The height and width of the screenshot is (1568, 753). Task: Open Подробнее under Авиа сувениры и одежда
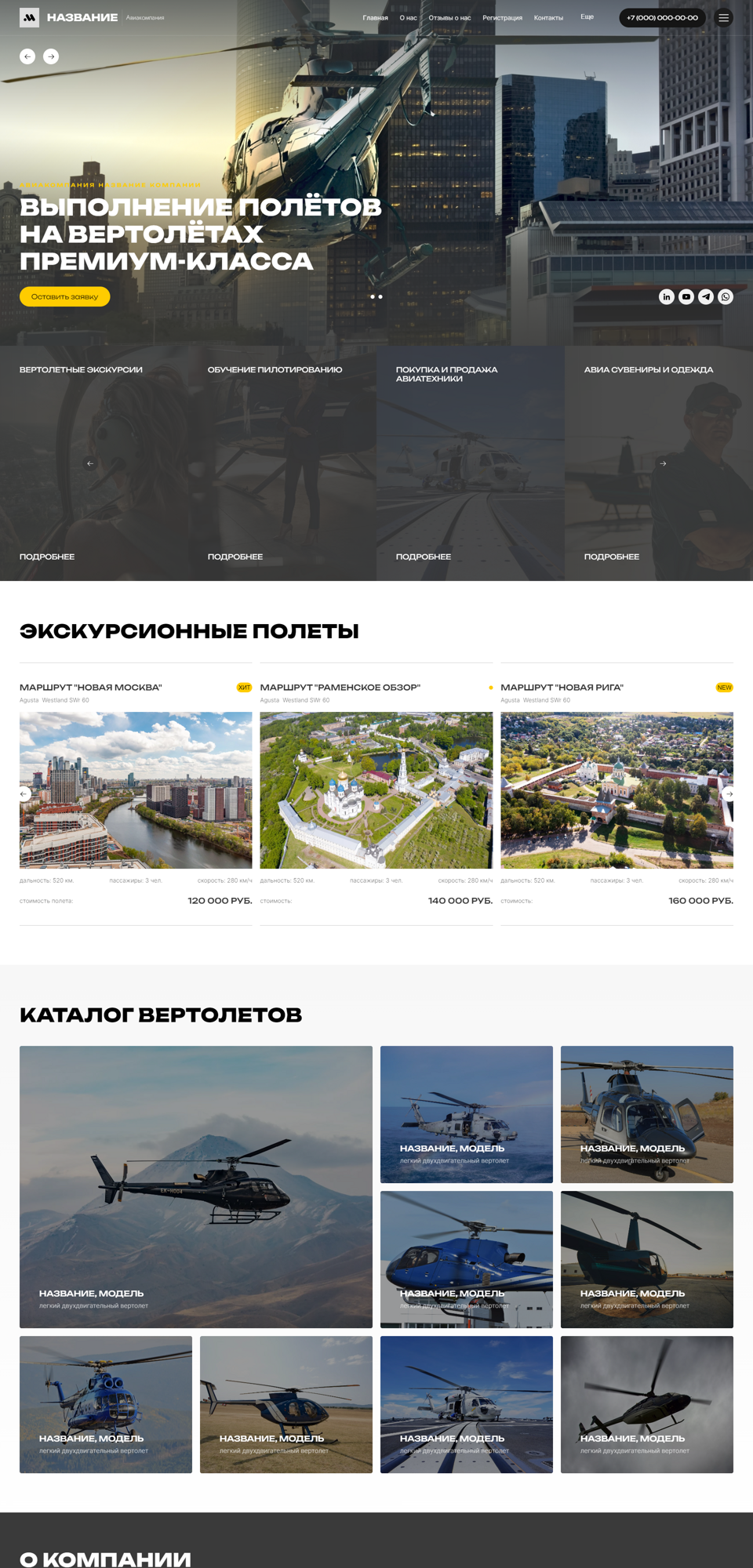pyautogui.click(x=612, y=557)
